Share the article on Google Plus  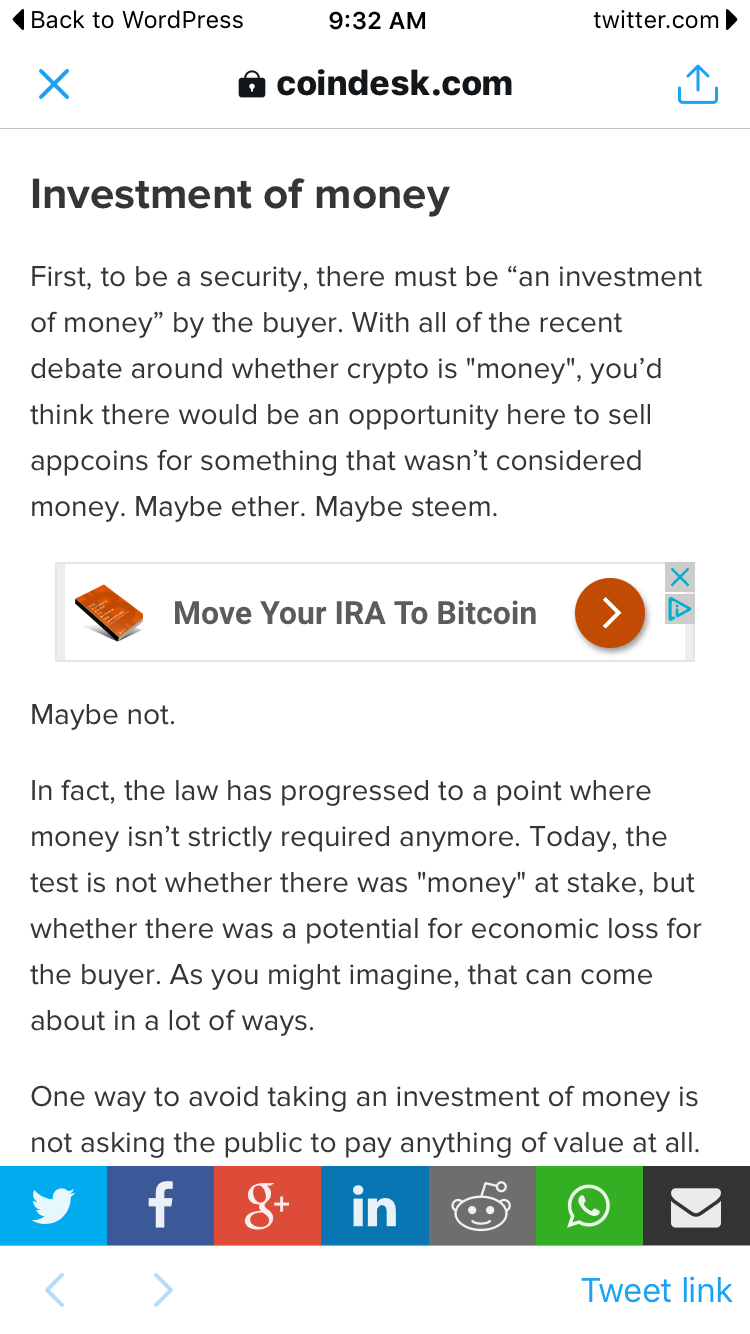[267, 1206]
